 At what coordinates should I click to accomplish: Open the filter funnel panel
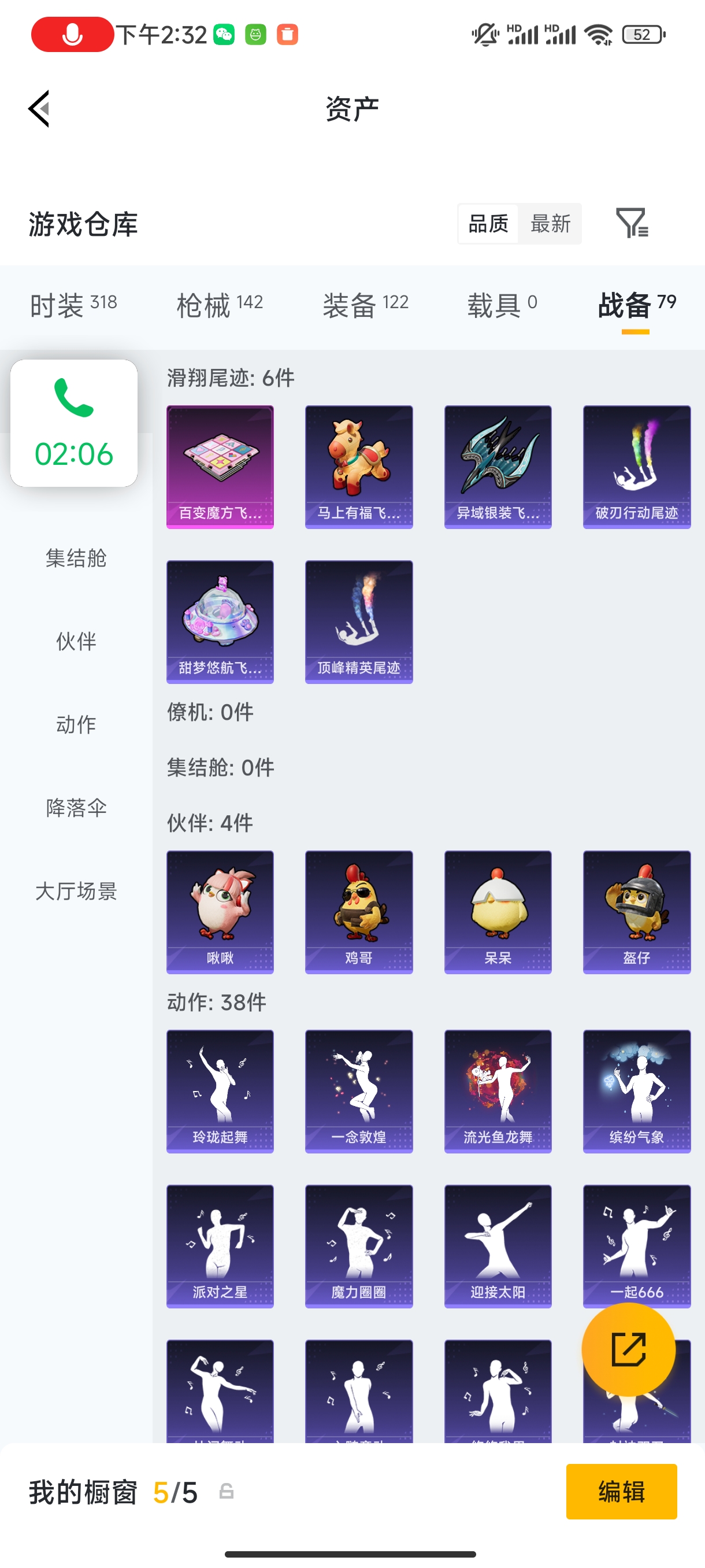[x=633, y=223]
